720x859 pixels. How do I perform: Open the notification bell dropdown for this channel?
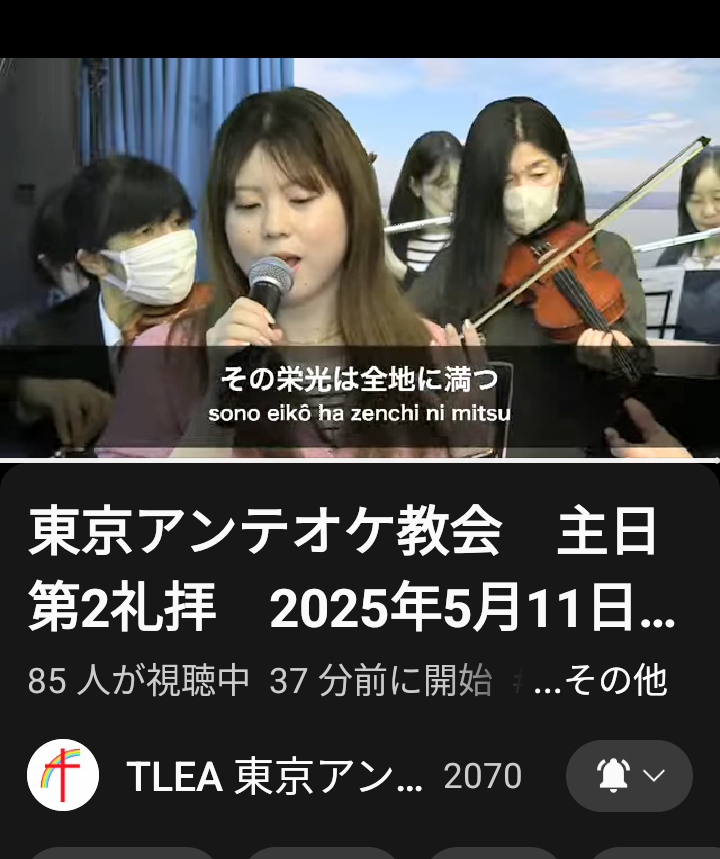tap(629, 776)
